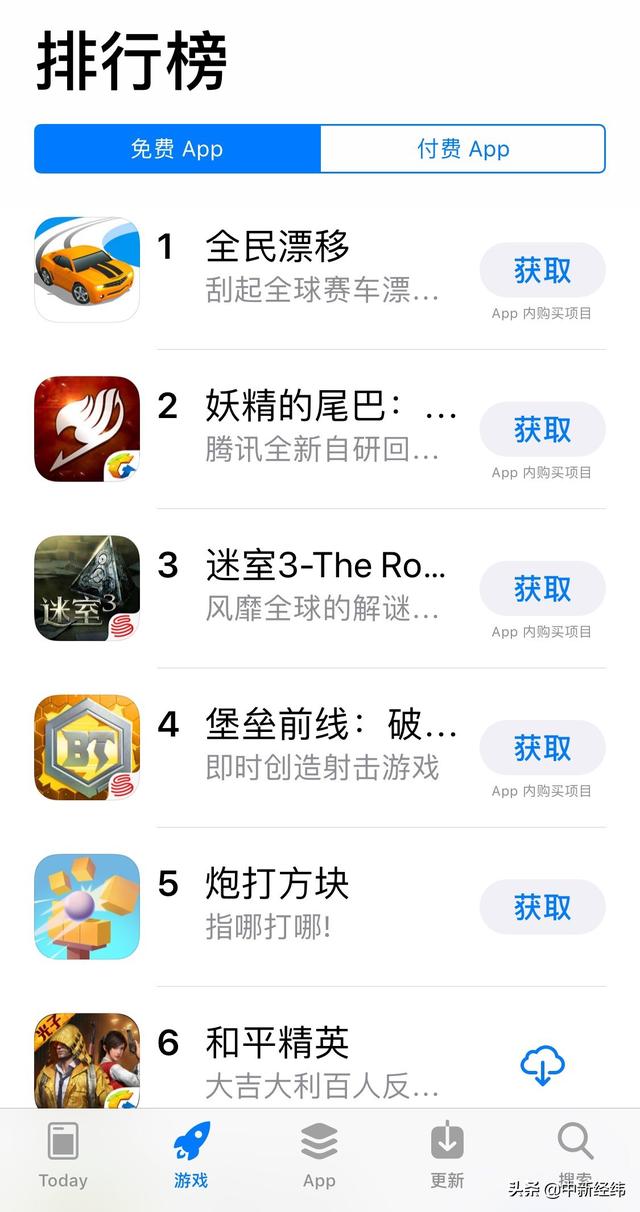Download 迷室3-The Room via 获取
Image resolution: width=640 pixels, height=1212 pixels.
pyautogui.click(x=542, y=588)
